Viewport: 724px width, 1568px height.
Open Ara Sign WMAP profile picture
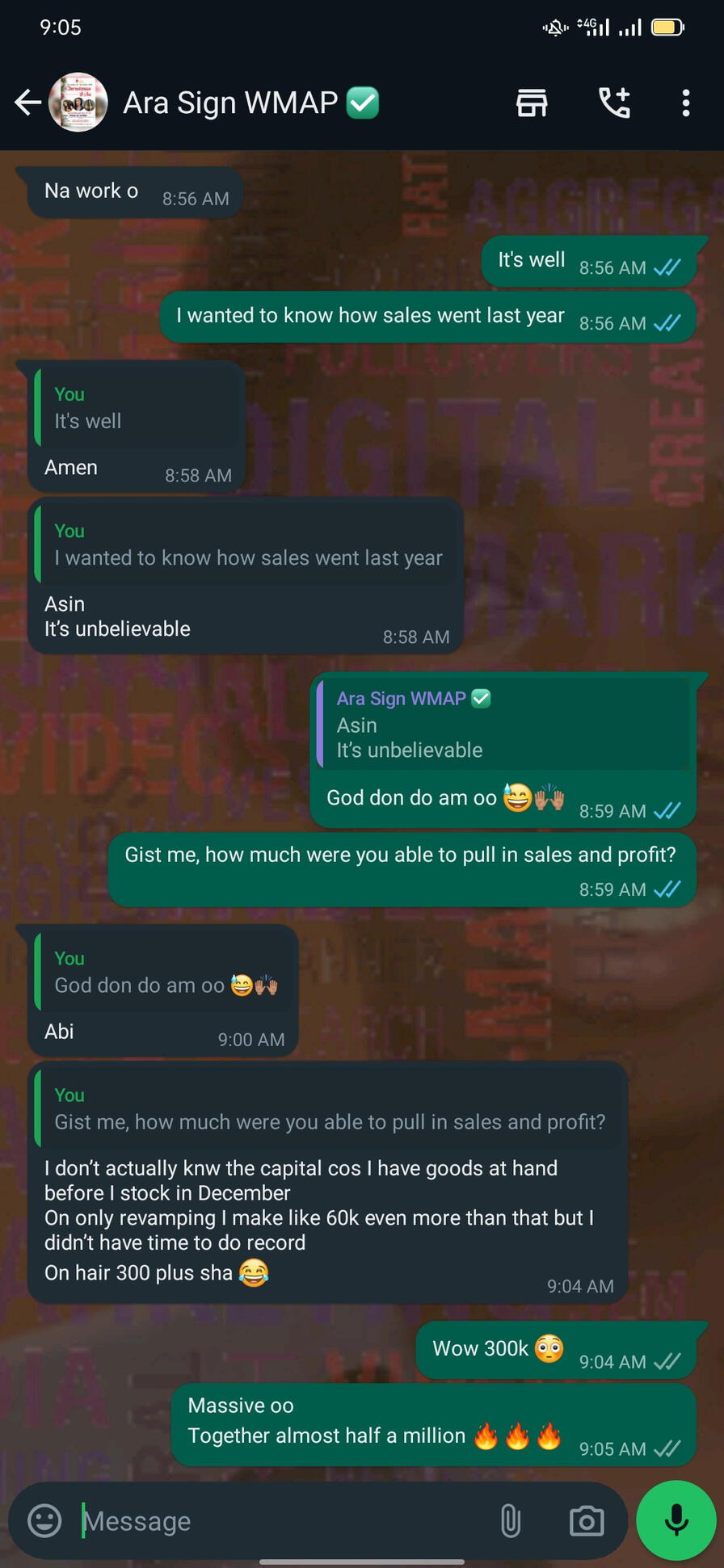click(78, 103)
